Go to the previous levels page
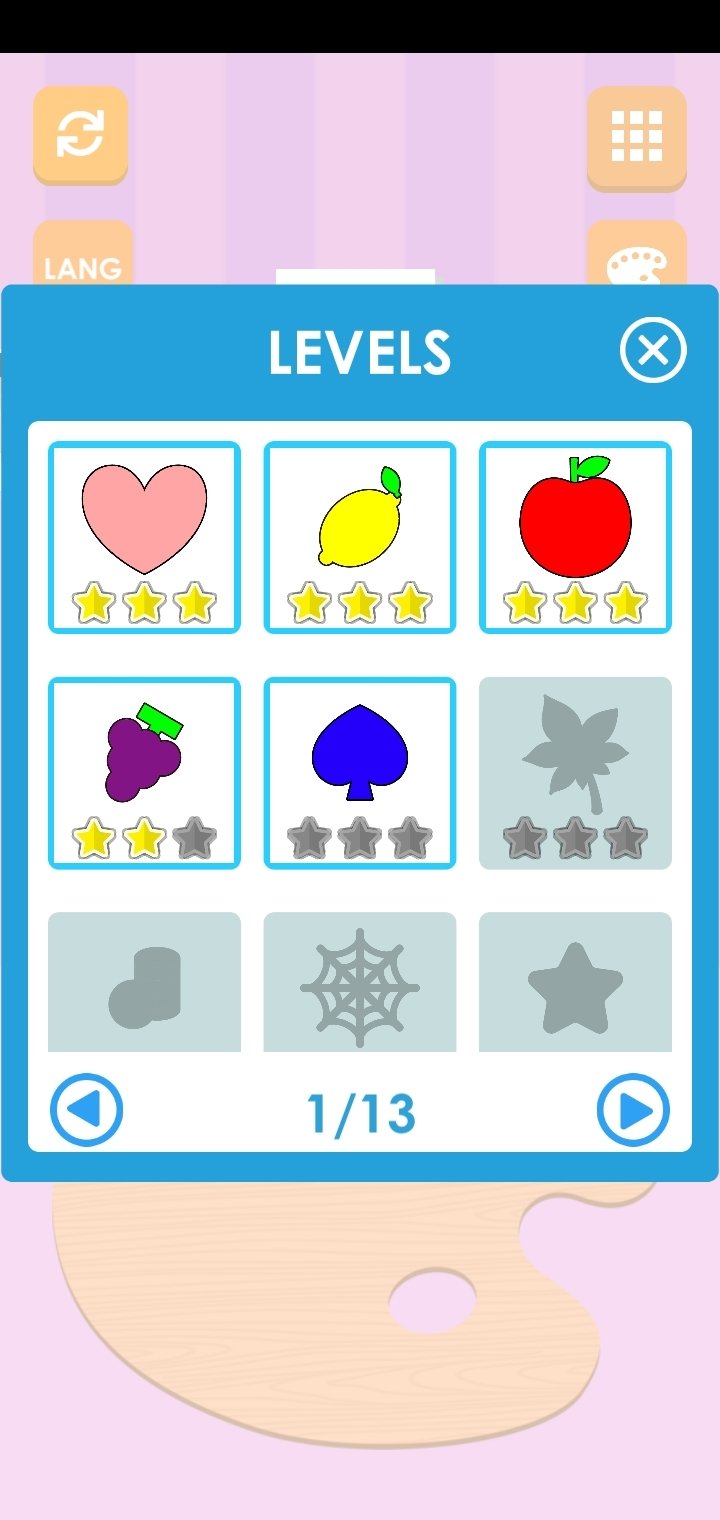720x1520 pixels. [x=87, y=1110]
